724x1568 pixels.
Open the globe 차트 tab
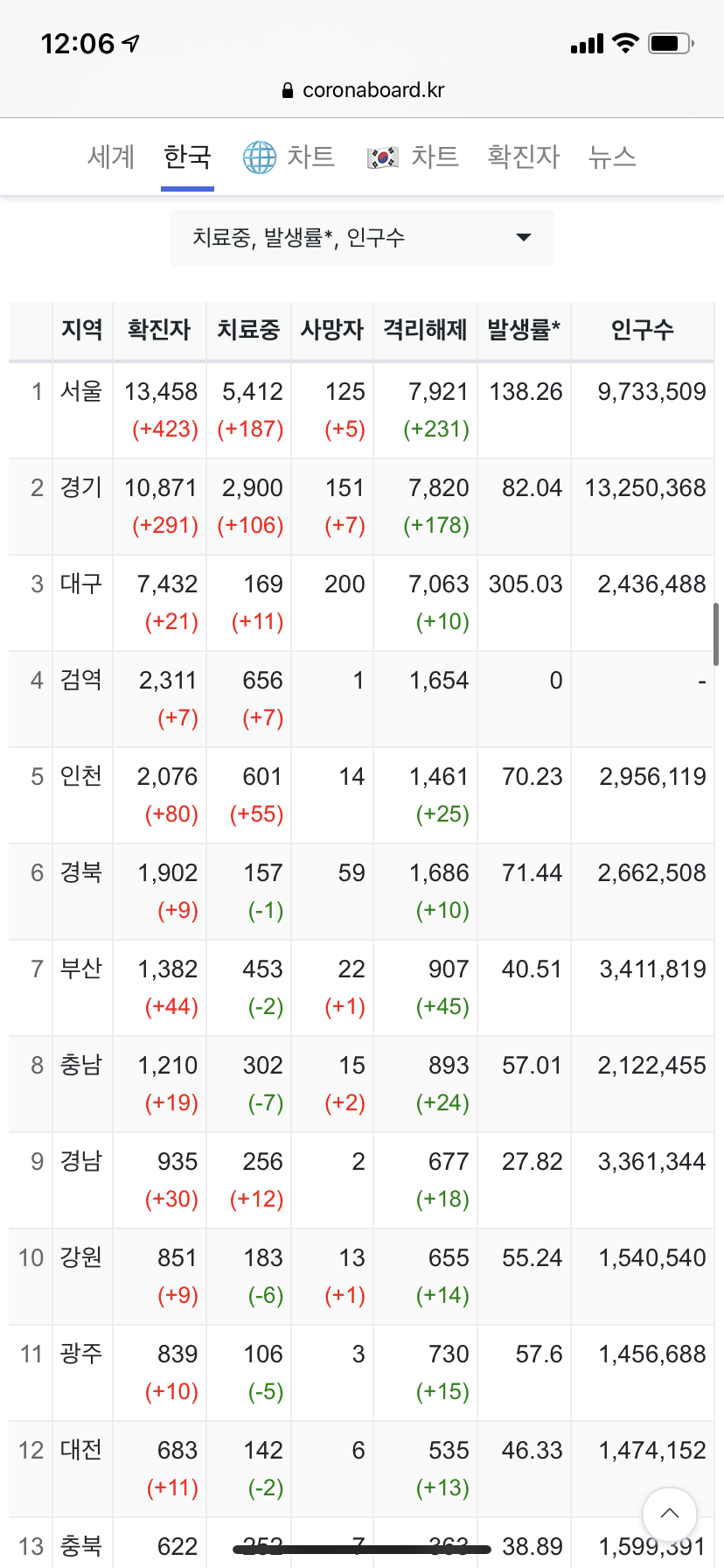pyautogui.click(x=289, y=157)
